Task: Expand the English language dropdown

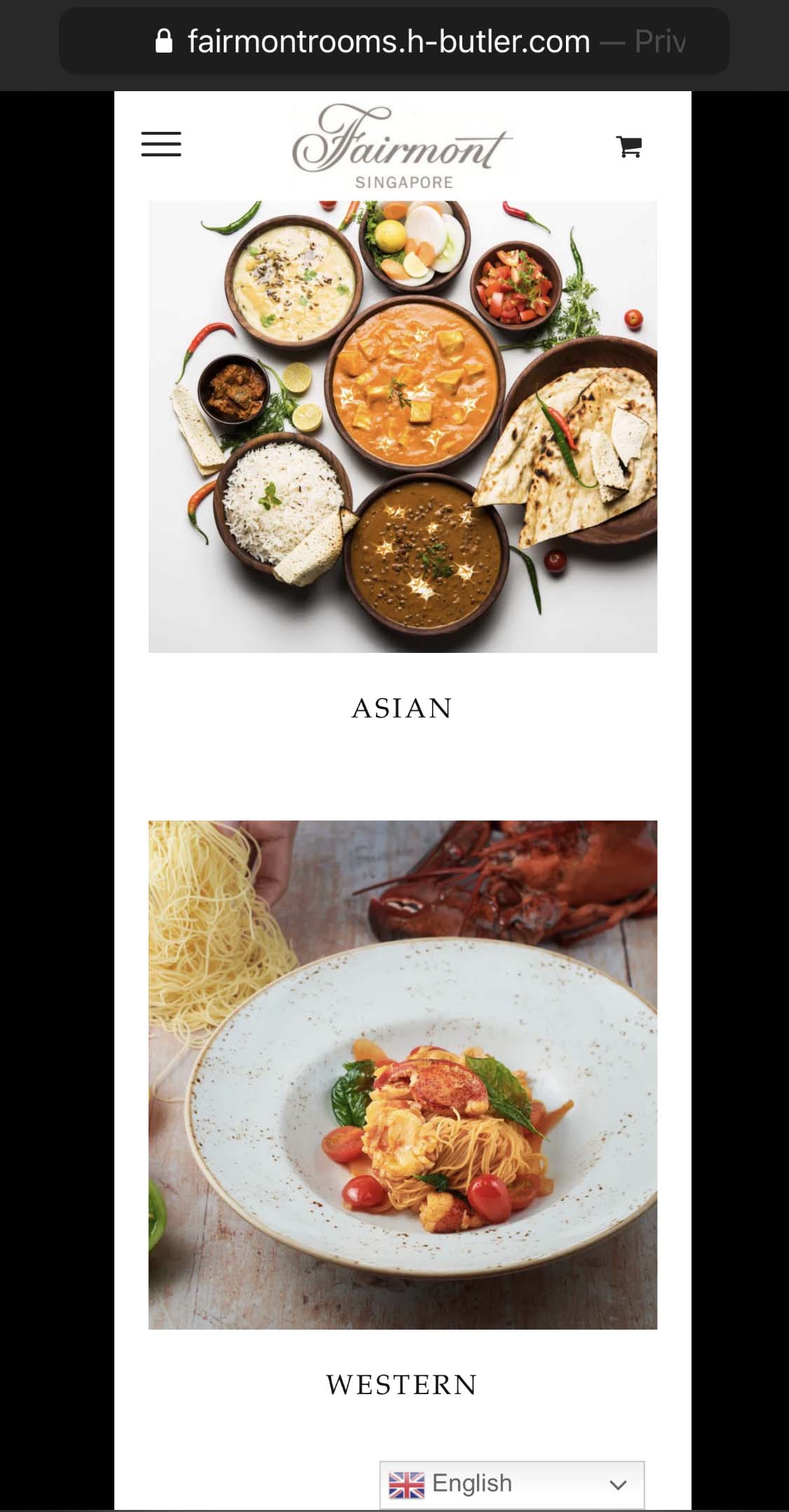Action: click(512, 1484)
